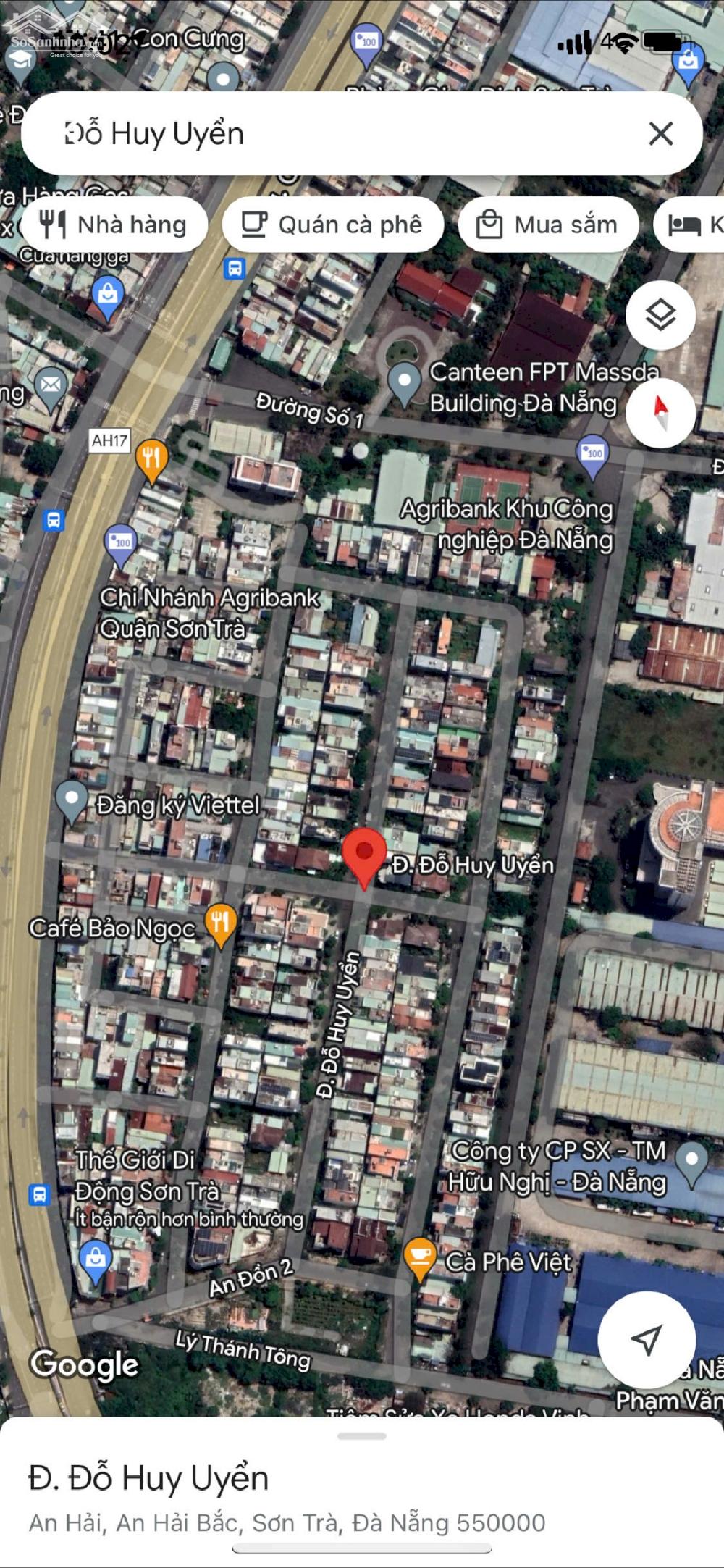Viewport: 724px width, 1568px height.
Task: Open Canteen FPT Massda Building marker
Action: pyautogui.click(x=404, y=384)
